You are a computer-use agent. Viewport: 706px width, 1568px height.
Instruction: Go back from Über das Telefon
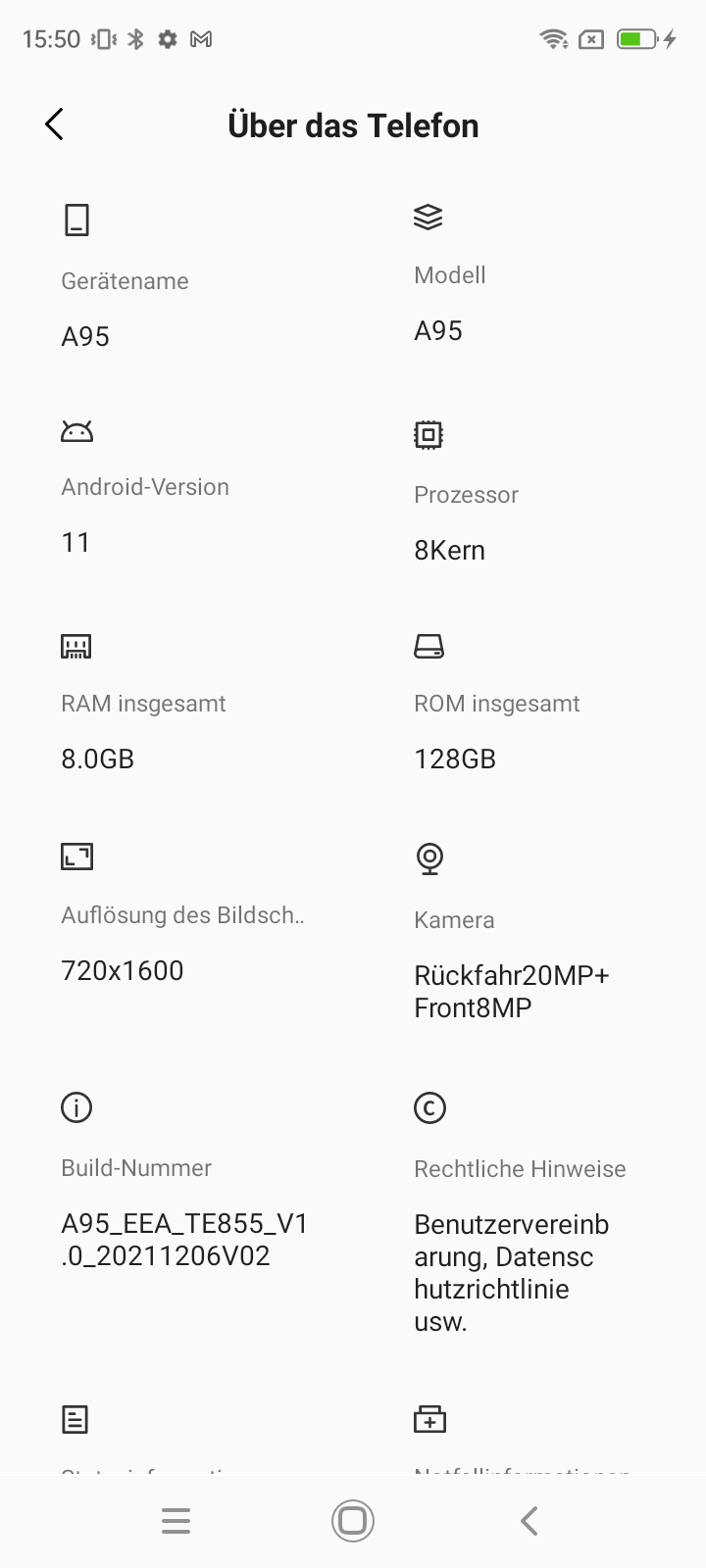55,124
